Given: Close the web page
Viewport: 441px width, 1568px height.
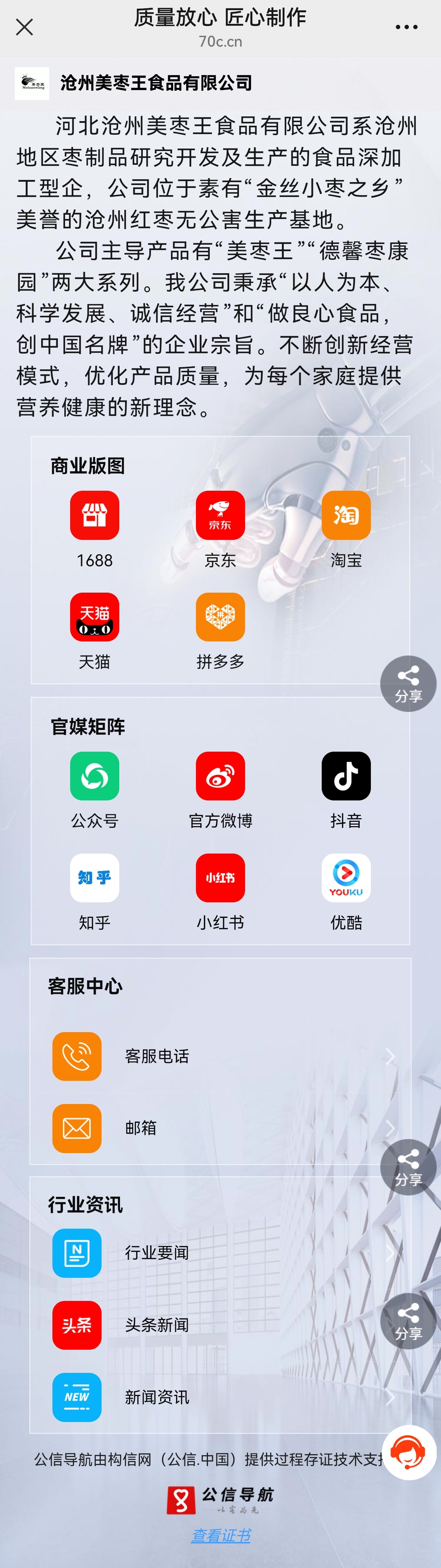Looking at the screenshot, I should pos(24,27).
